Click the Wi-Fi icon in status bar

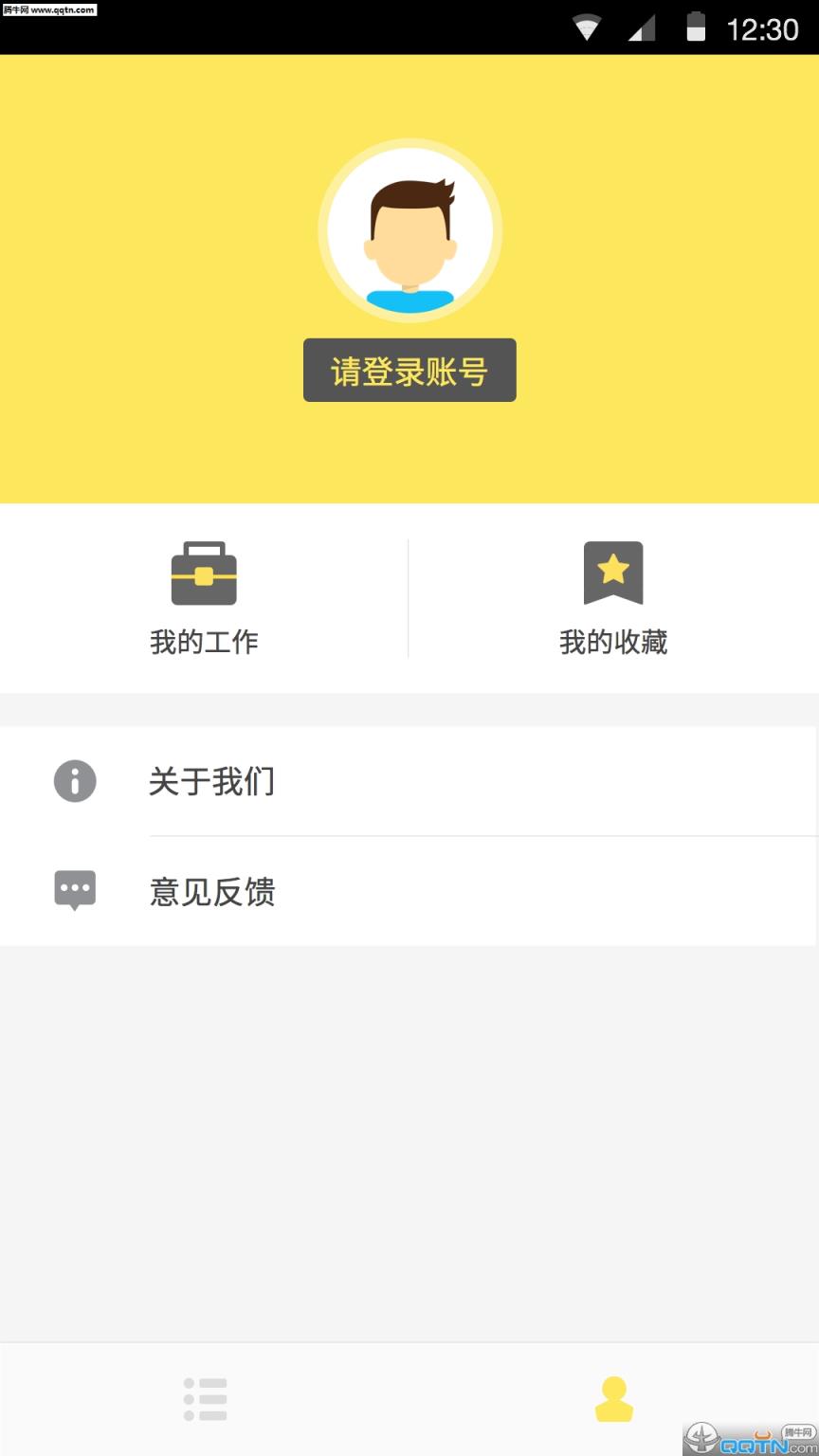[x=586, y=27]
